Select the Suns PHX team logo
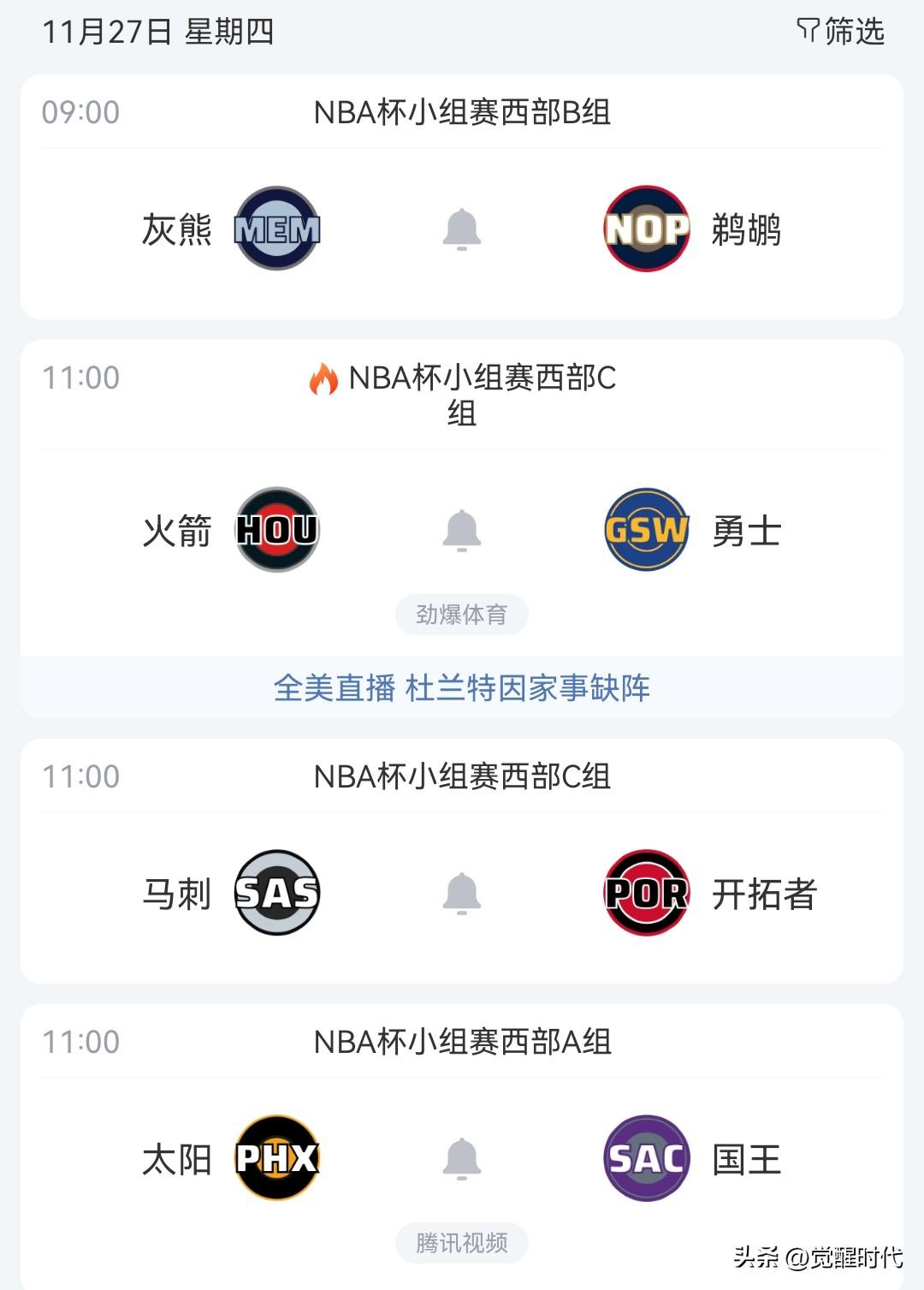The image size is (924, 1290). (277, 1157)
